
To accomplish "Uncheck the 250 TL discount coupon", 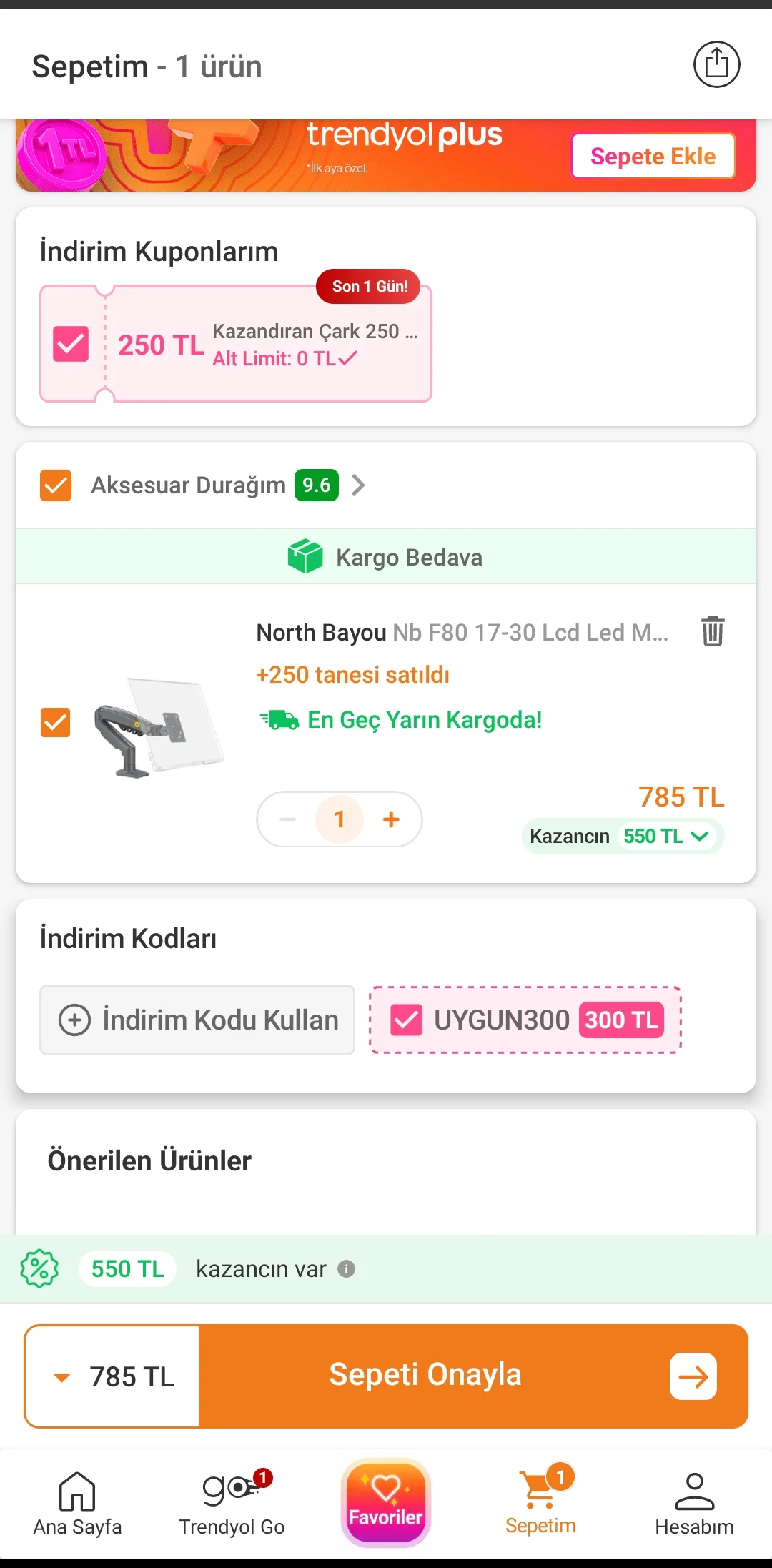I will point(71,344).
